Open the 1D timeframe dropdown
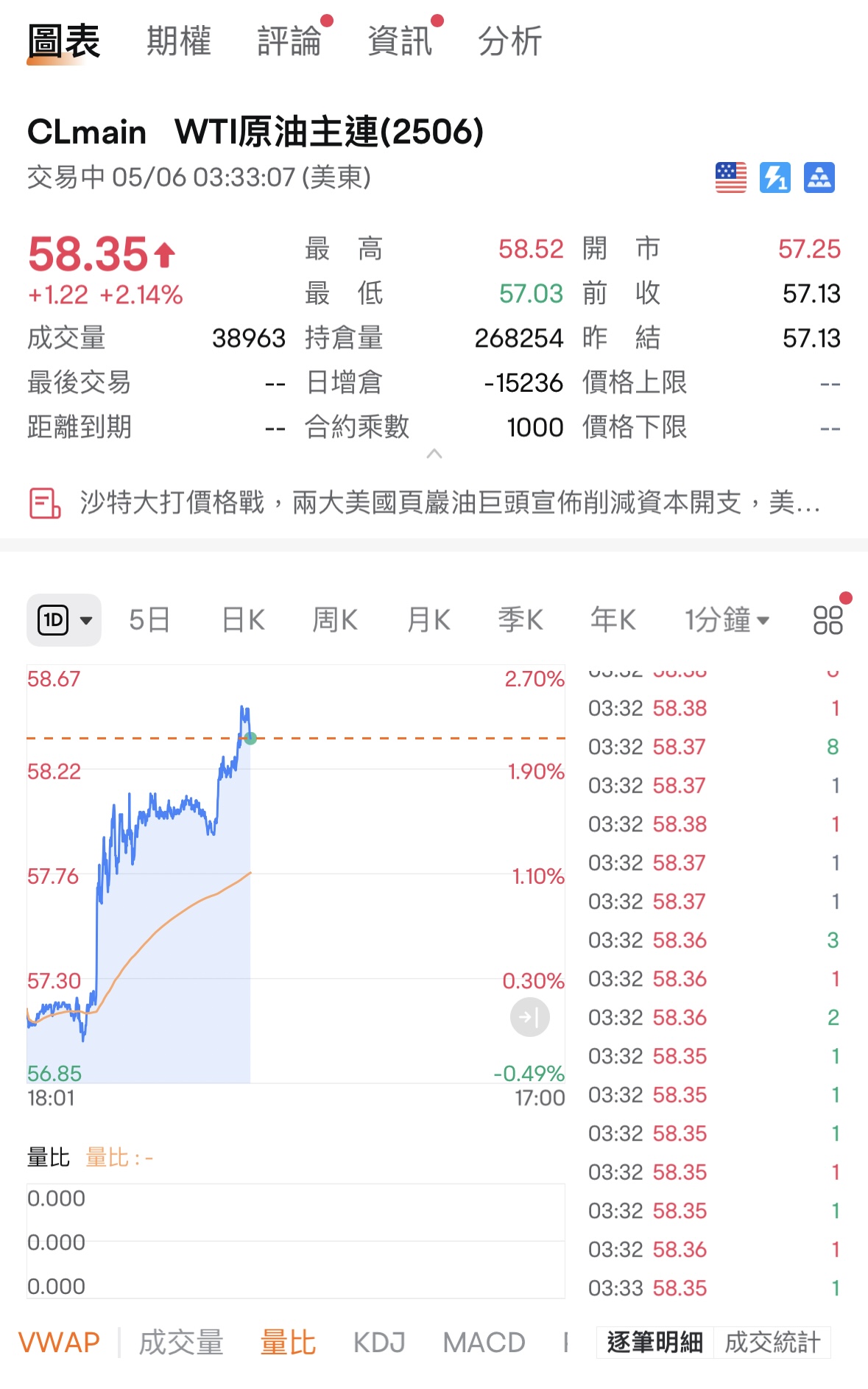Viewport: 868px width, 1389px height. click(64, 619)
